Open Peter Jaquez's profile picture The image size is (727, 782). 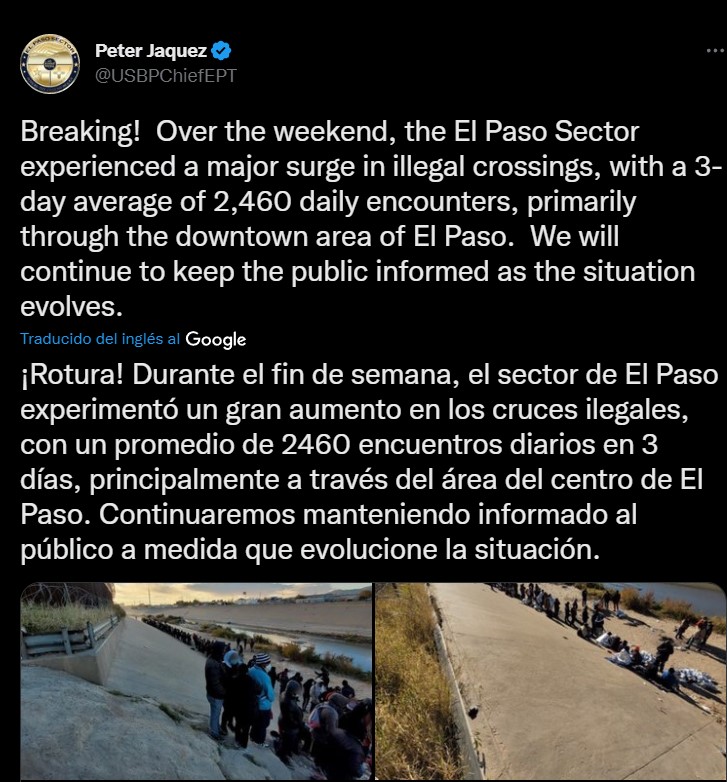tap(50, 63)
